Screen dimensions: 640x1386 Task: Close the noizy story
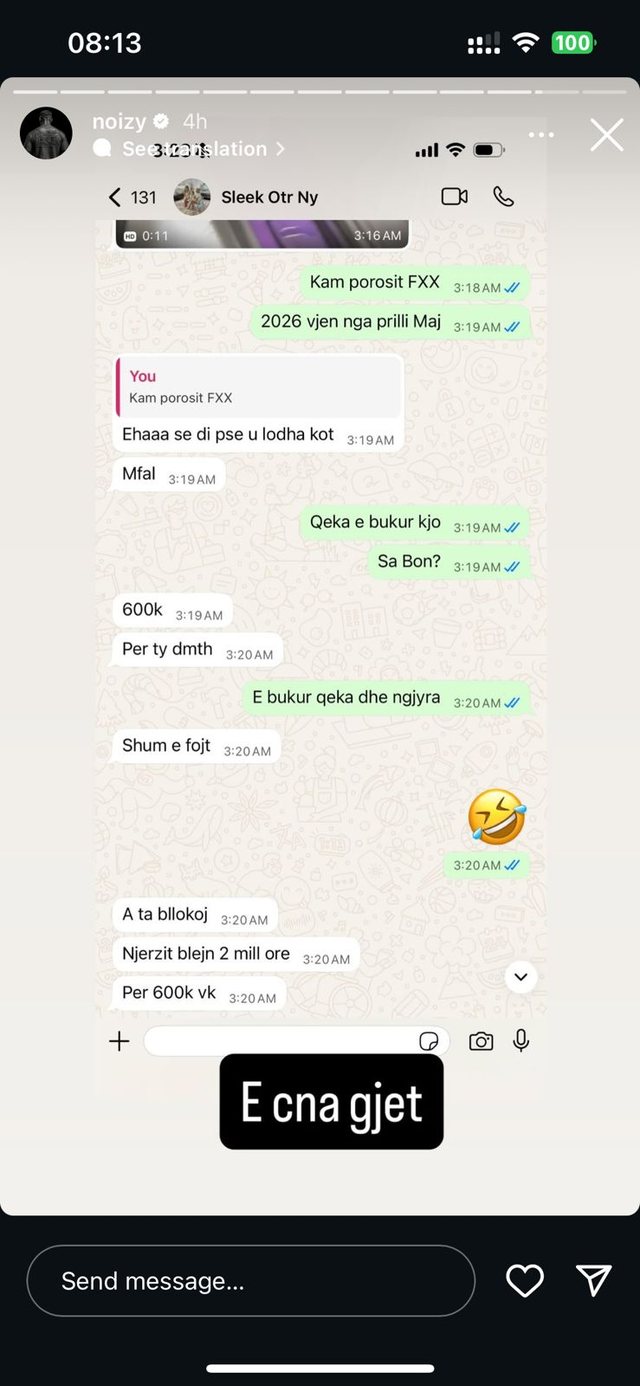[606, 134]
